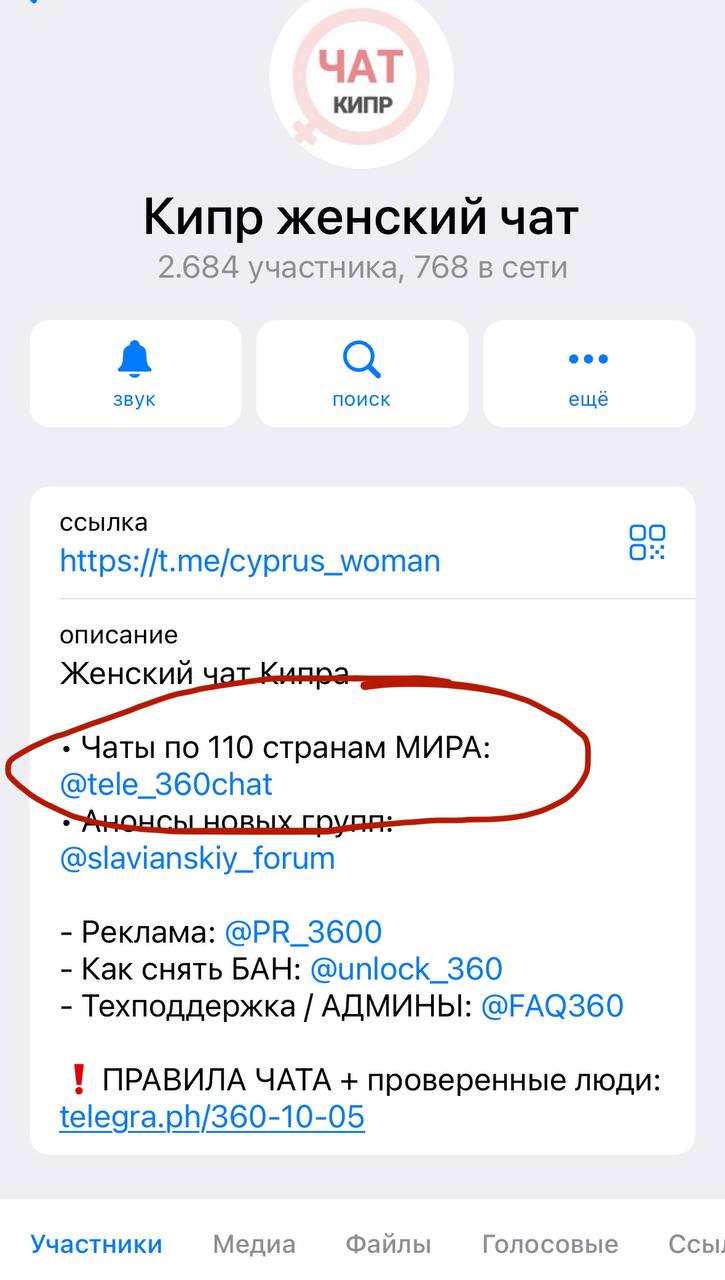Viewport: 725px width, 1280px height.
Task: Switch to the Файлы tab
Action: click(x=388, y=1244)
